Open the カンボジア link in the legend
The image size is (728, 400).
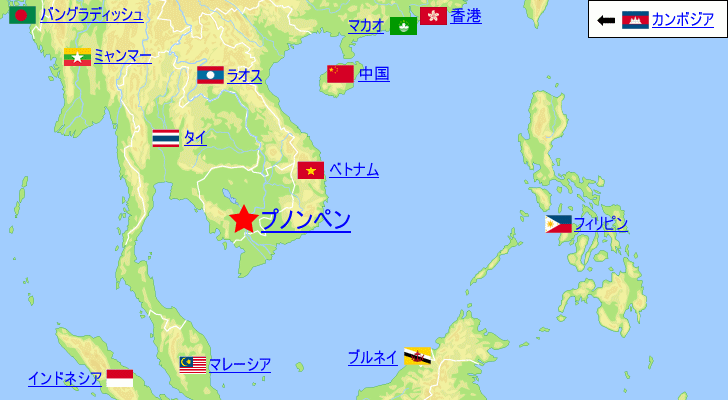coord(682,20)
